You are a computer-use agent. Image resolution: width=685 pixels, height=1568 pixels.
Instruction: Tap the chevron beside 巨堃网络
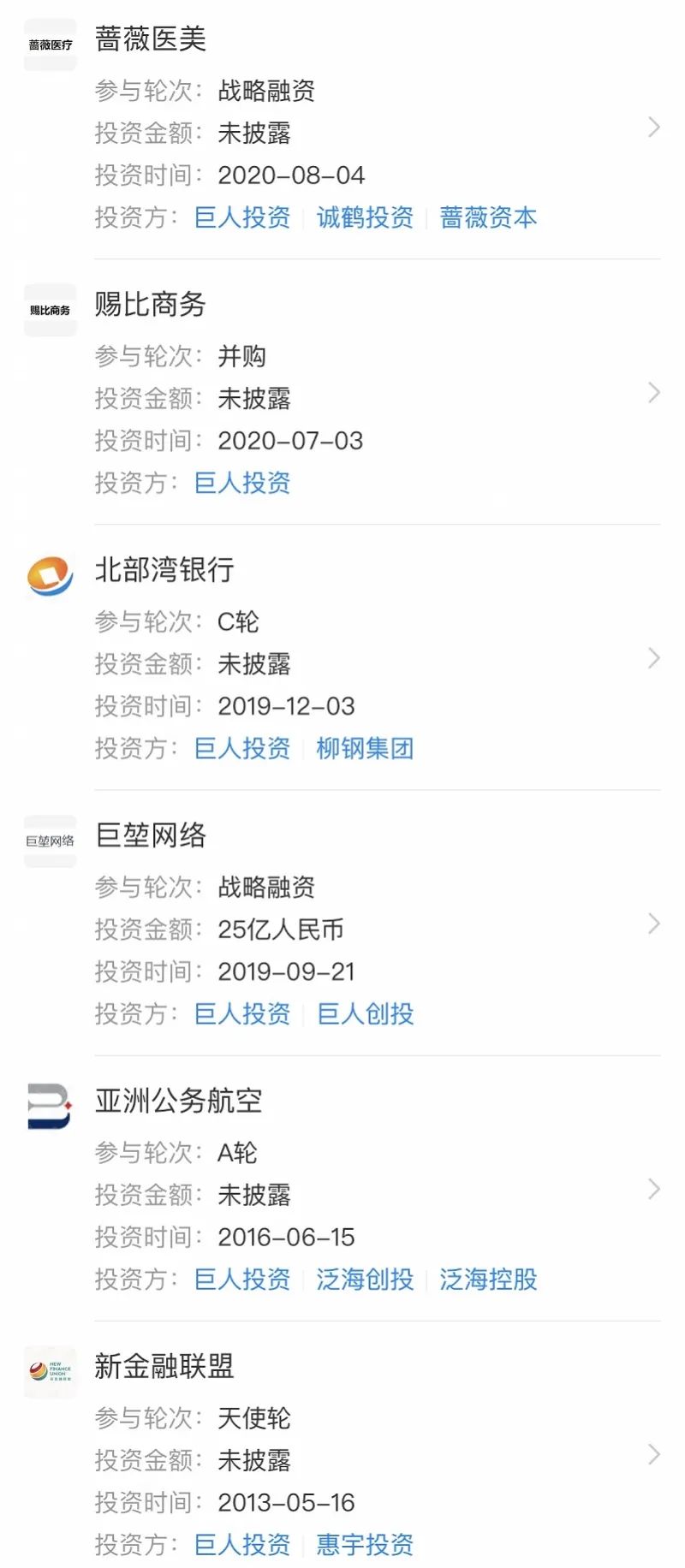click(x=654, y=924)
